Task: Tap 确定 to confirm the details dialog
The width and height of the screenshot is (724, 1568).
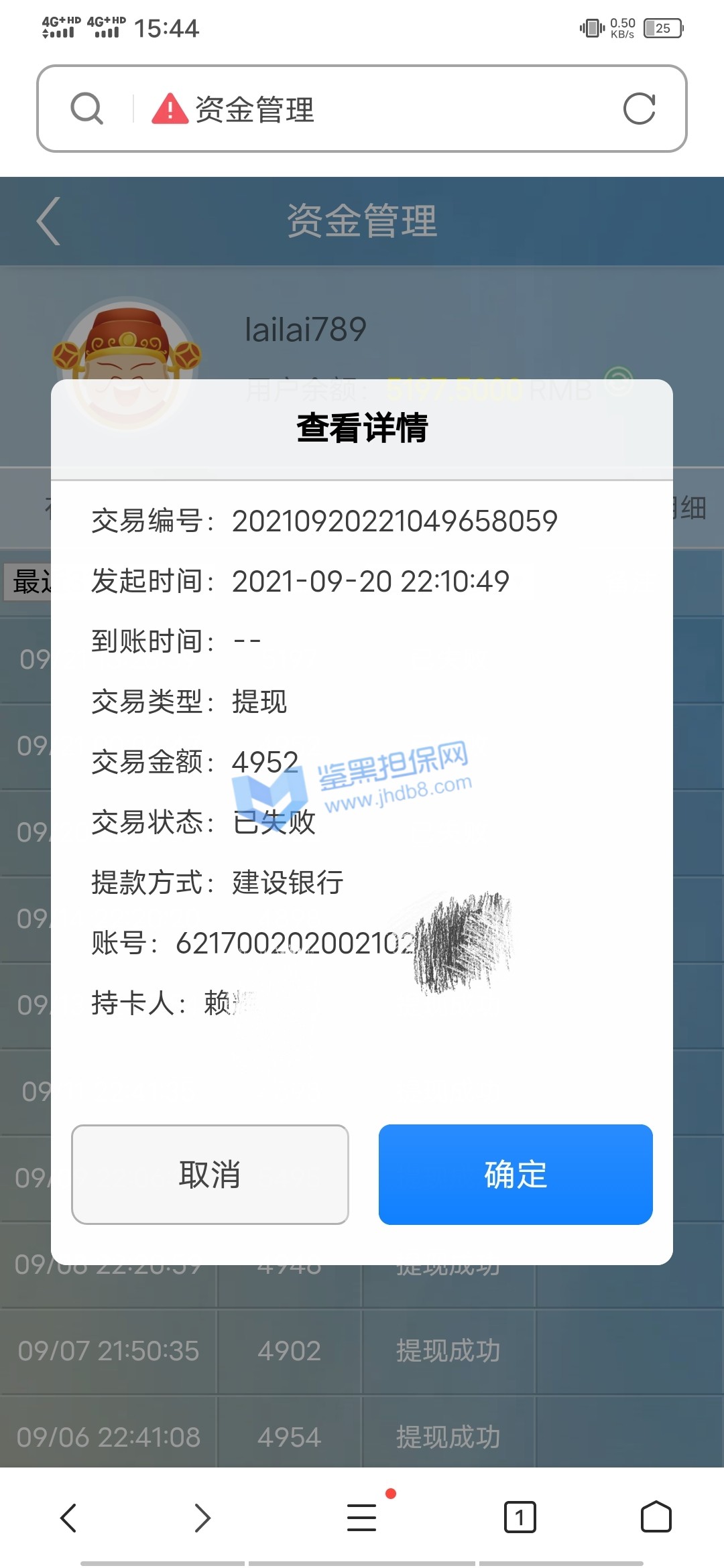Action: [x=516, y=1174]
